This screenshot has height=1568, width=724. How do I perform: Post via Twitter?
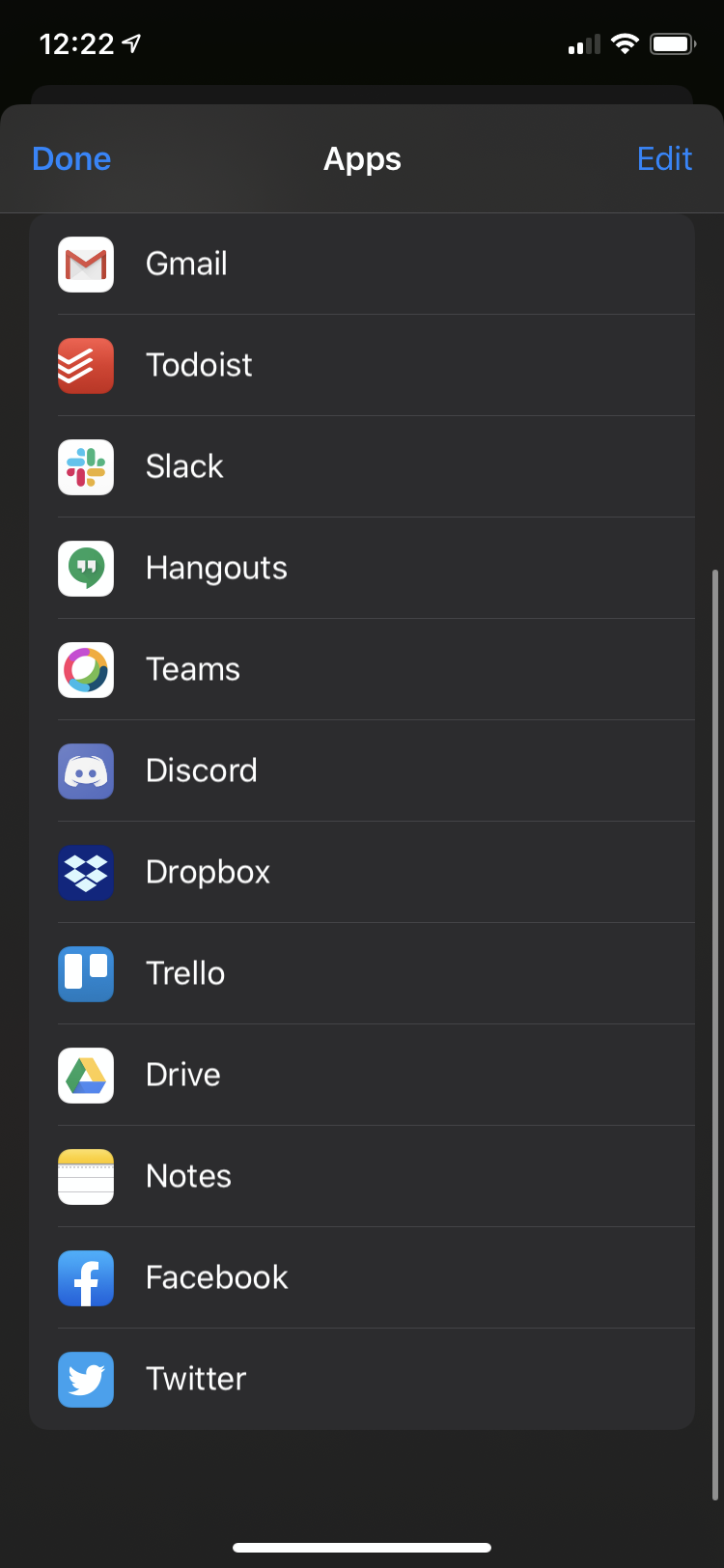[x=362, y=1379]
